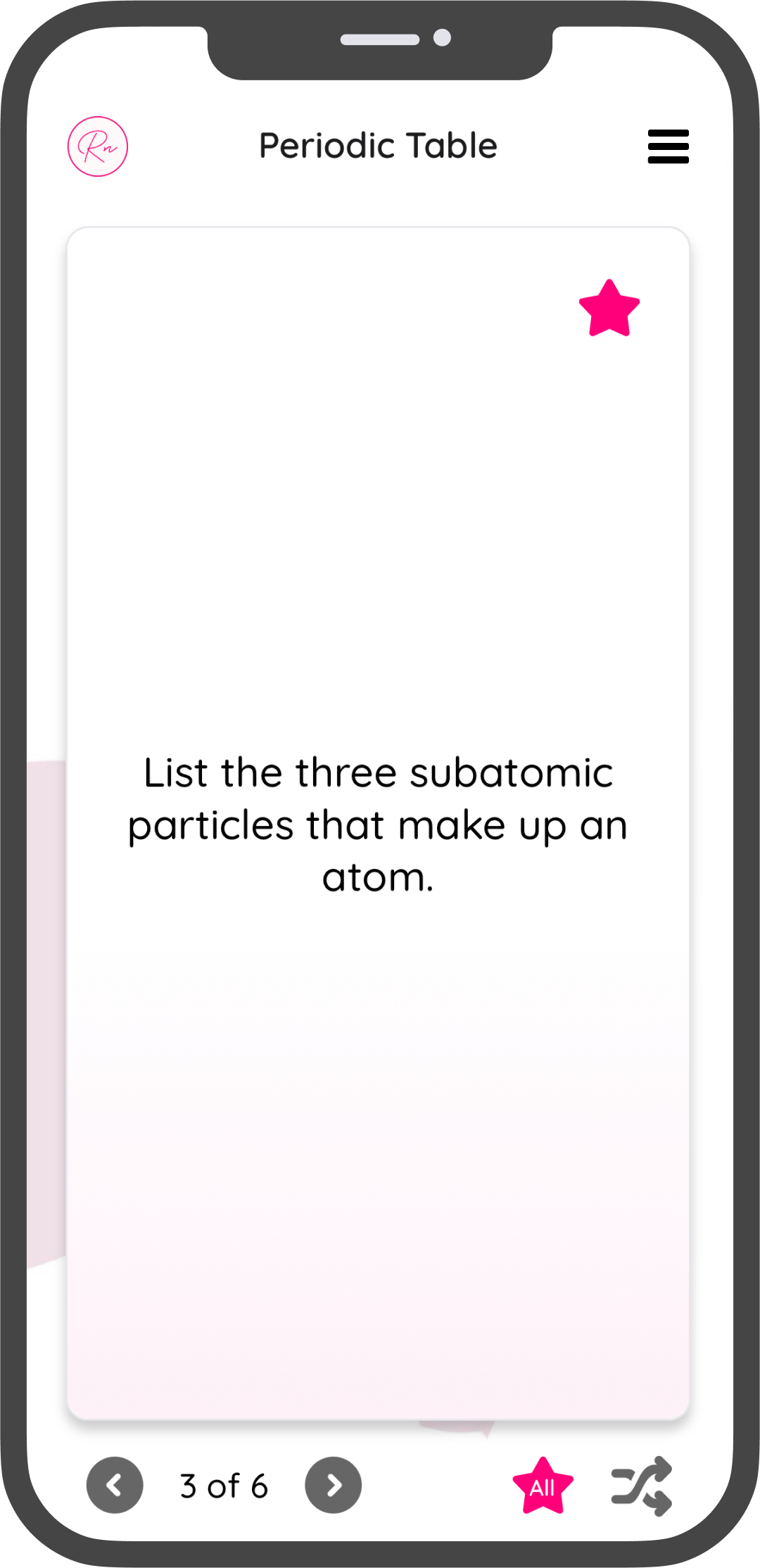Flip the subatomic particles flashcard
Screen dimensions: 760x1568
coord(378,824)
